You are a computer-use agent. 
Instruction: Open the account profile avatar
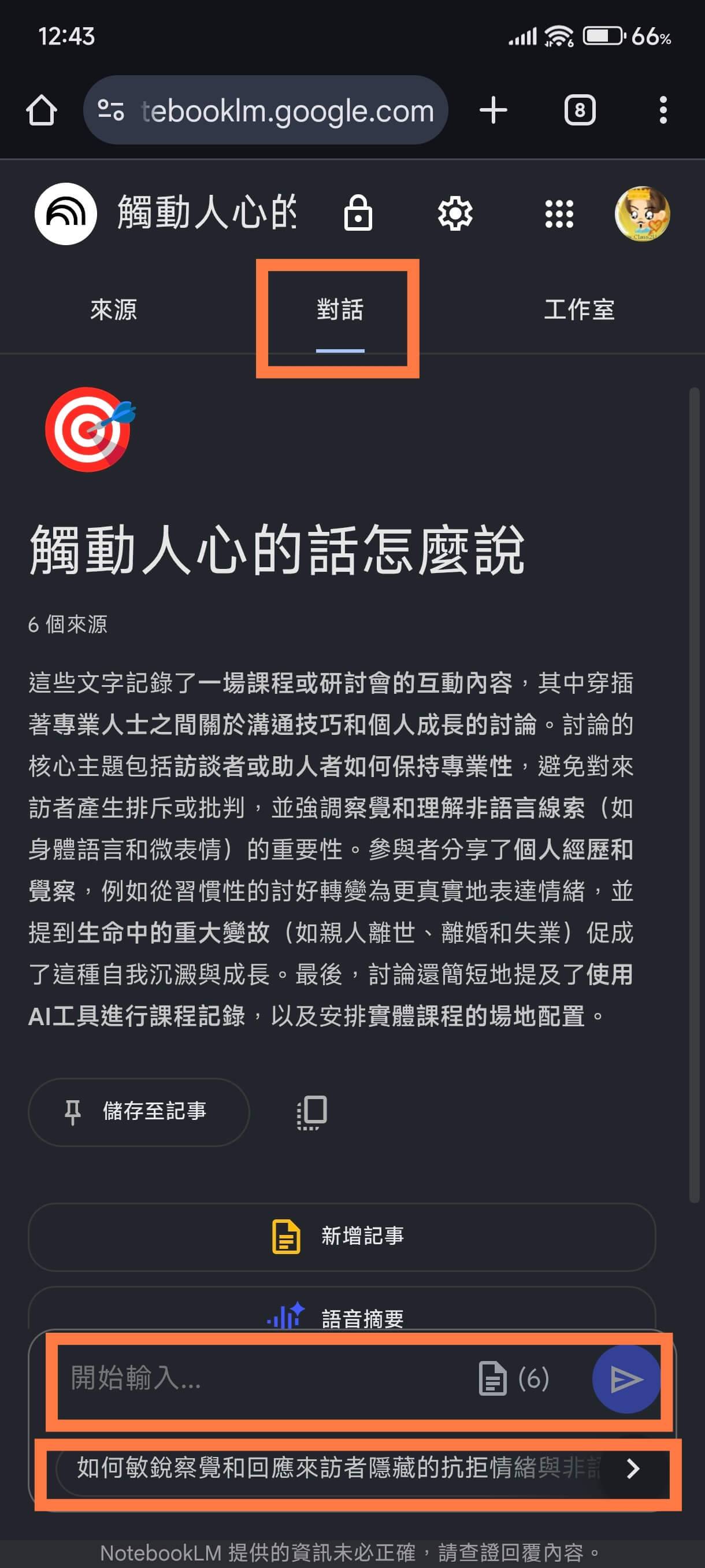click(x=642, y=215)
